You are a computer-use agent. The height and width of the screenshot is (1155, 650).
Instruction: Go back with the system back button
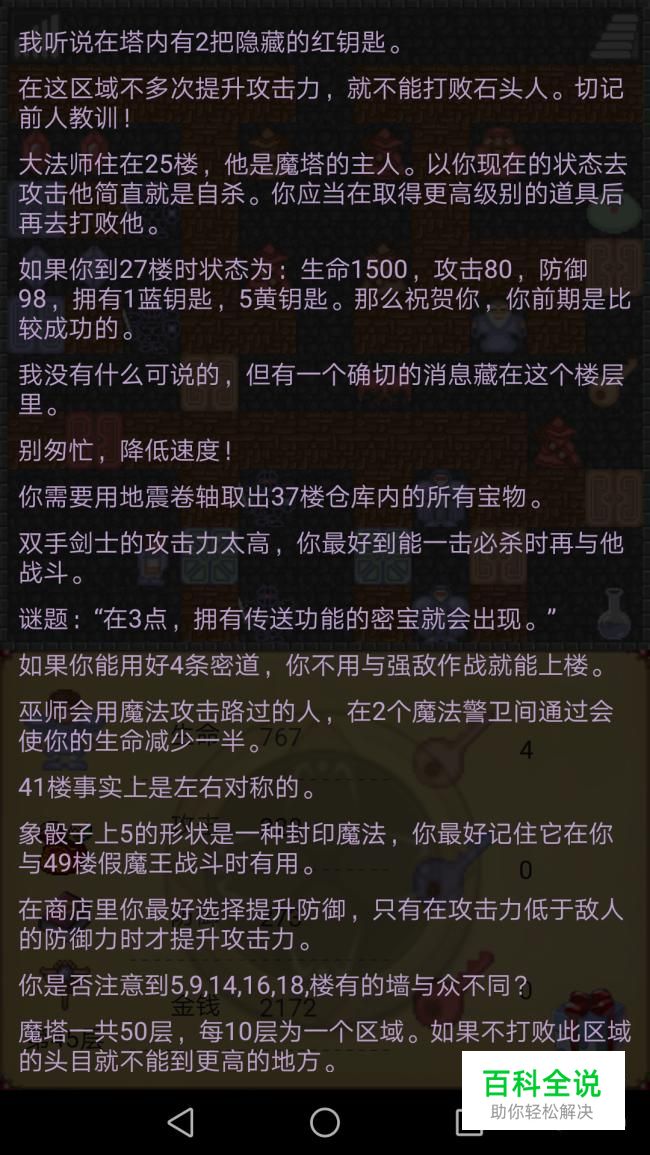point(181,1123)
